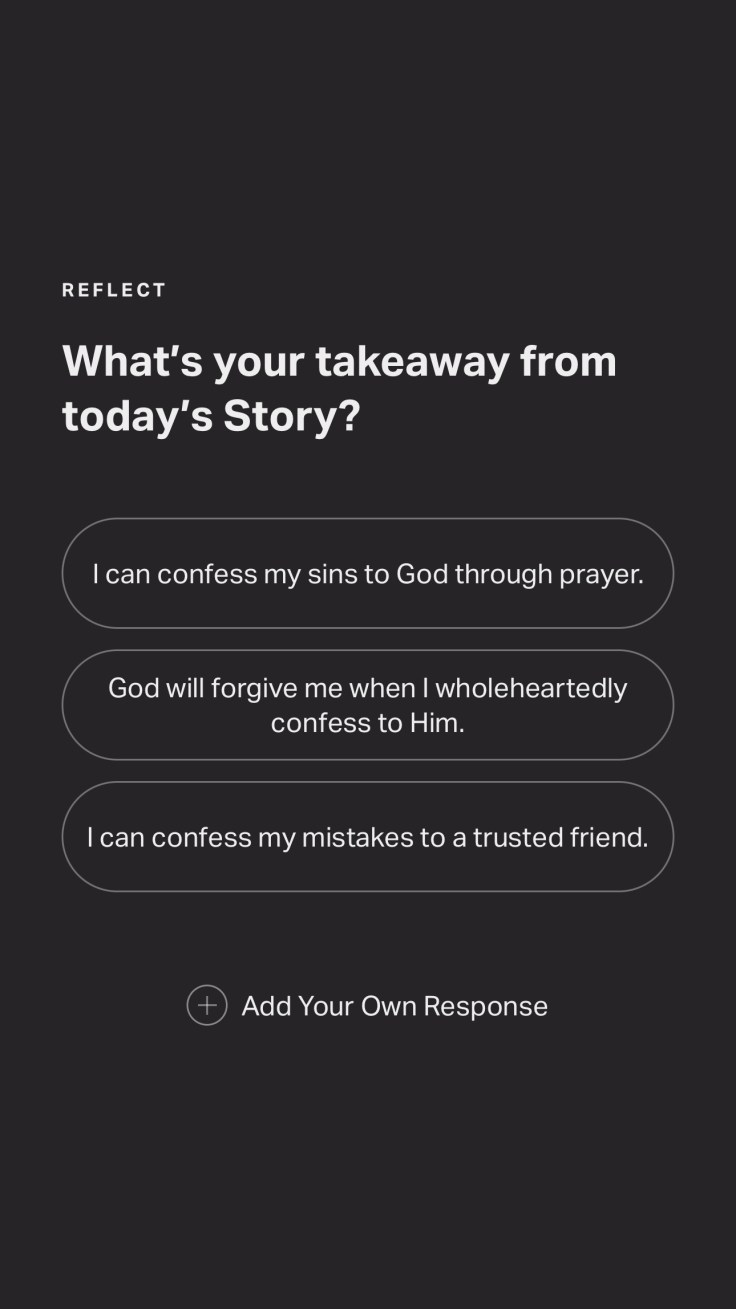The image size is (736, 1309).
Task: Choose 'God will forgive me when I wholeheartedly confess'
Action: click(367, 705)
